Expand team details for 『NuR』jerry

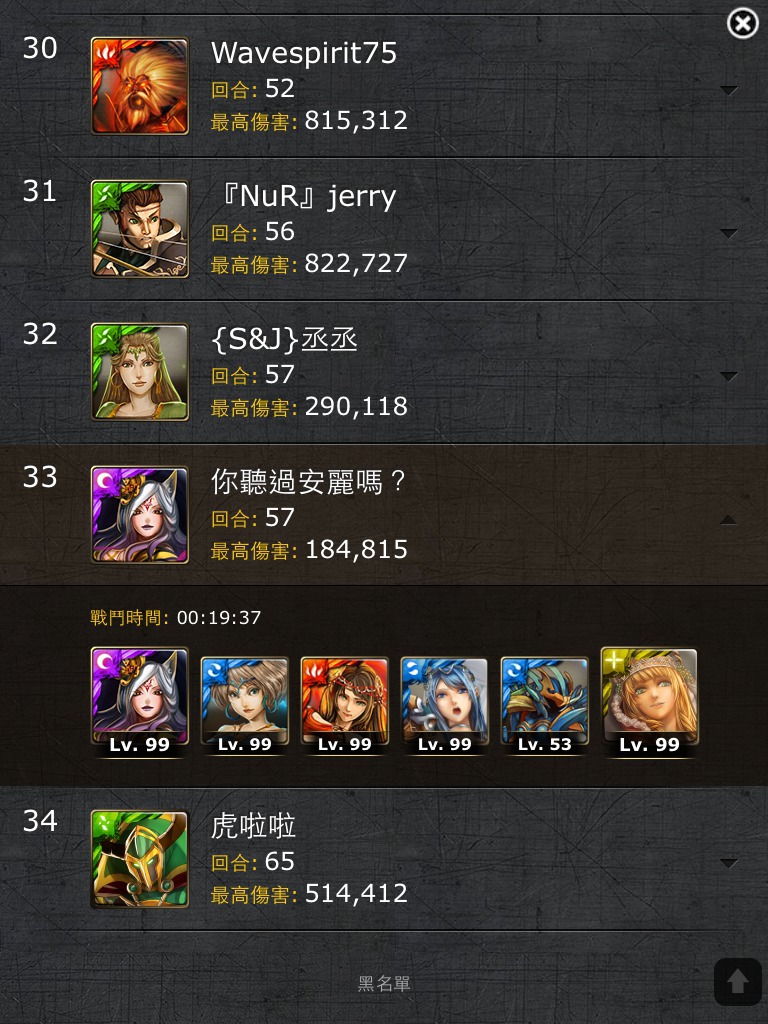click(729, 233)
